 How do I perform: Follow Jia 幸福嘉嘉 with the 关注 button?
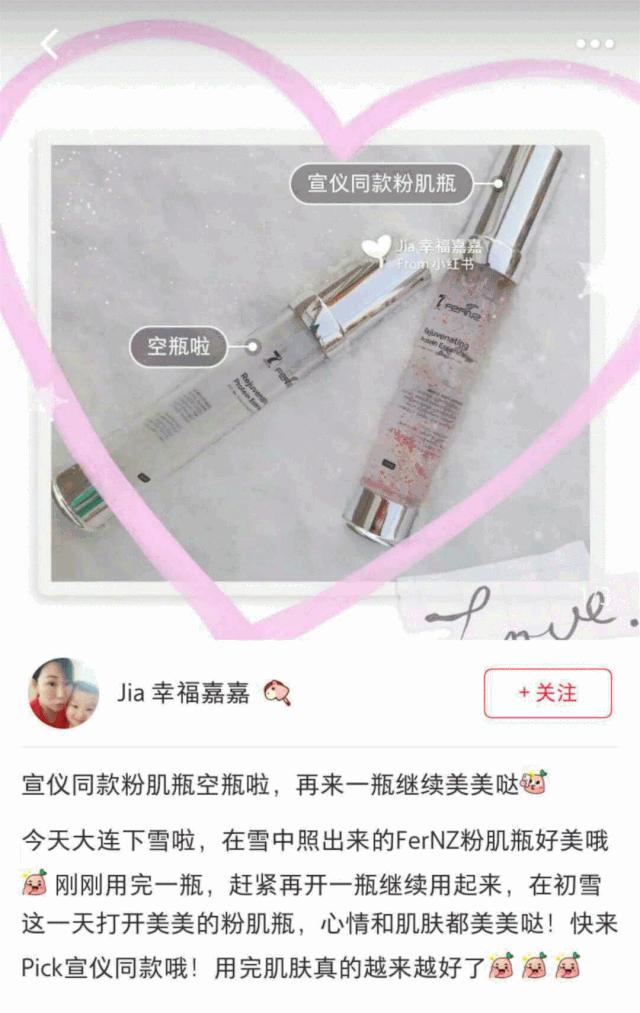(x=547, y=693)
